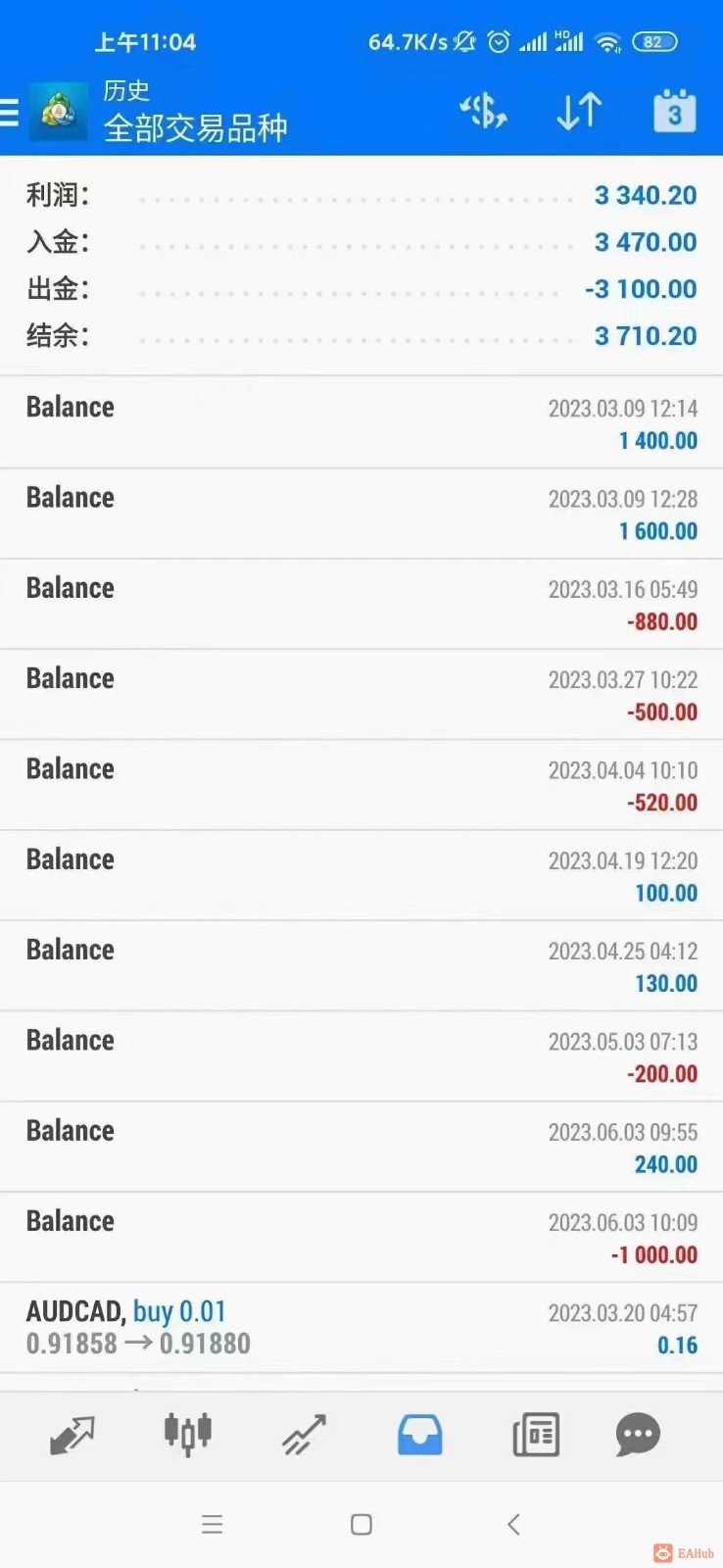This screenshot has height=1568, width=723.
Task: Open the AUDCAD buy 0.01 trade
Action: pyautogui.click(x=361, y=1327)
